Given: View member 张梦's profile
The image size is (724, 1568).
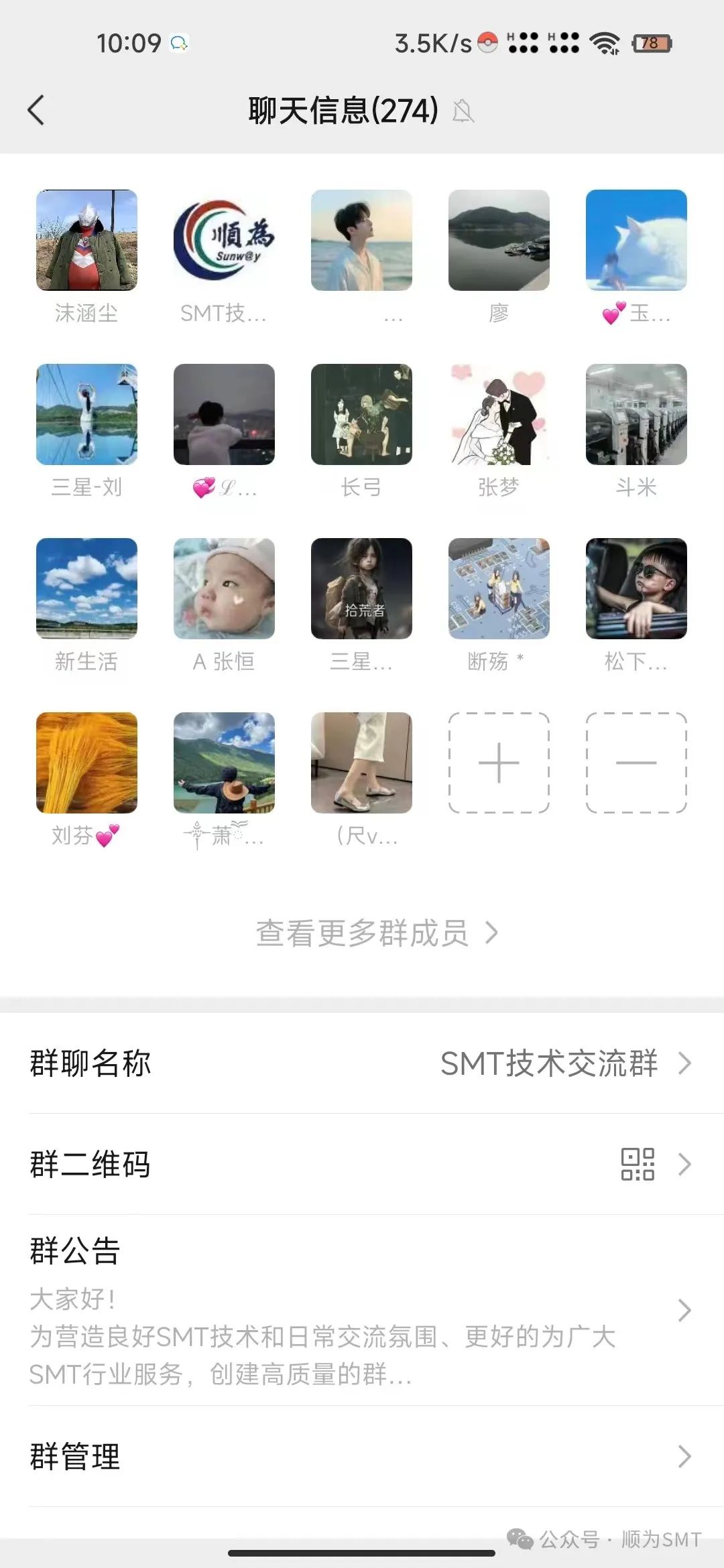Looking at the screenshot, I should point(499,414).
